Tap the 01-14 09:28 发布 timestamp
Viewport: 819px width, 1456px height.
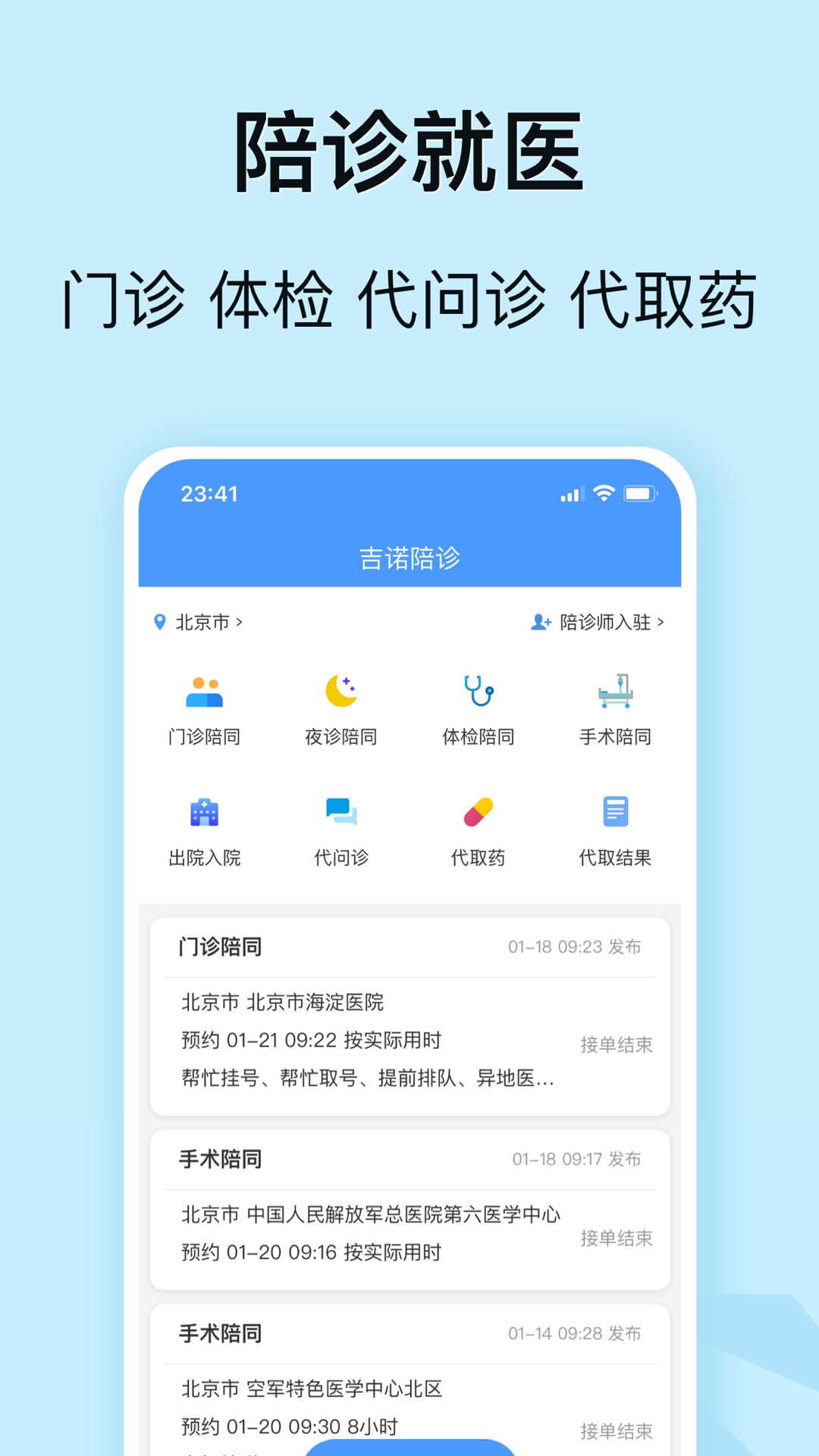[x=574, y=1333]
